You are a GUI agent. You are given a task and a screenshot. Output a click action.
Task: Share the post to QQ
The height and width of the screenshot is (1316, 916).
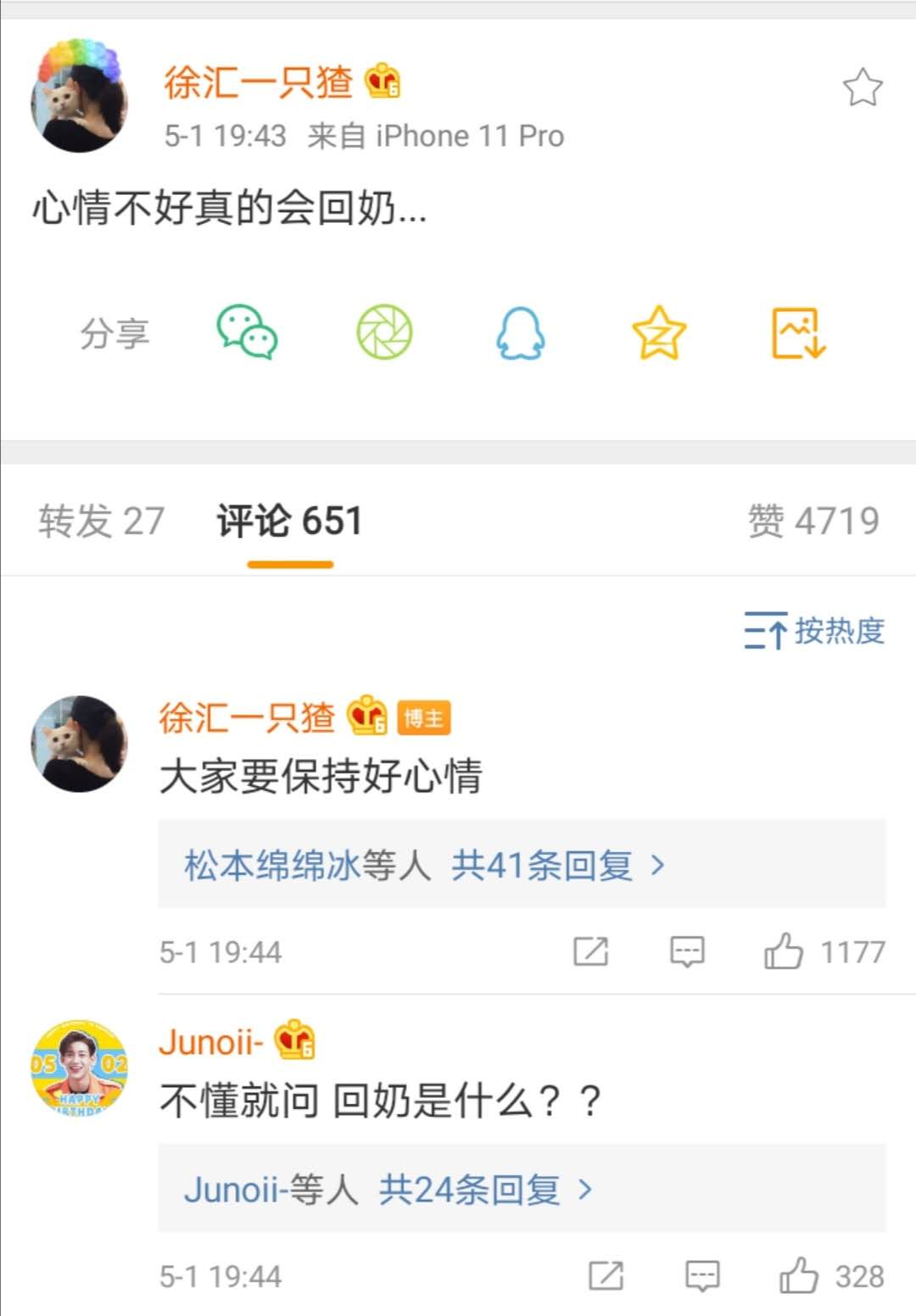pos(522,333)
